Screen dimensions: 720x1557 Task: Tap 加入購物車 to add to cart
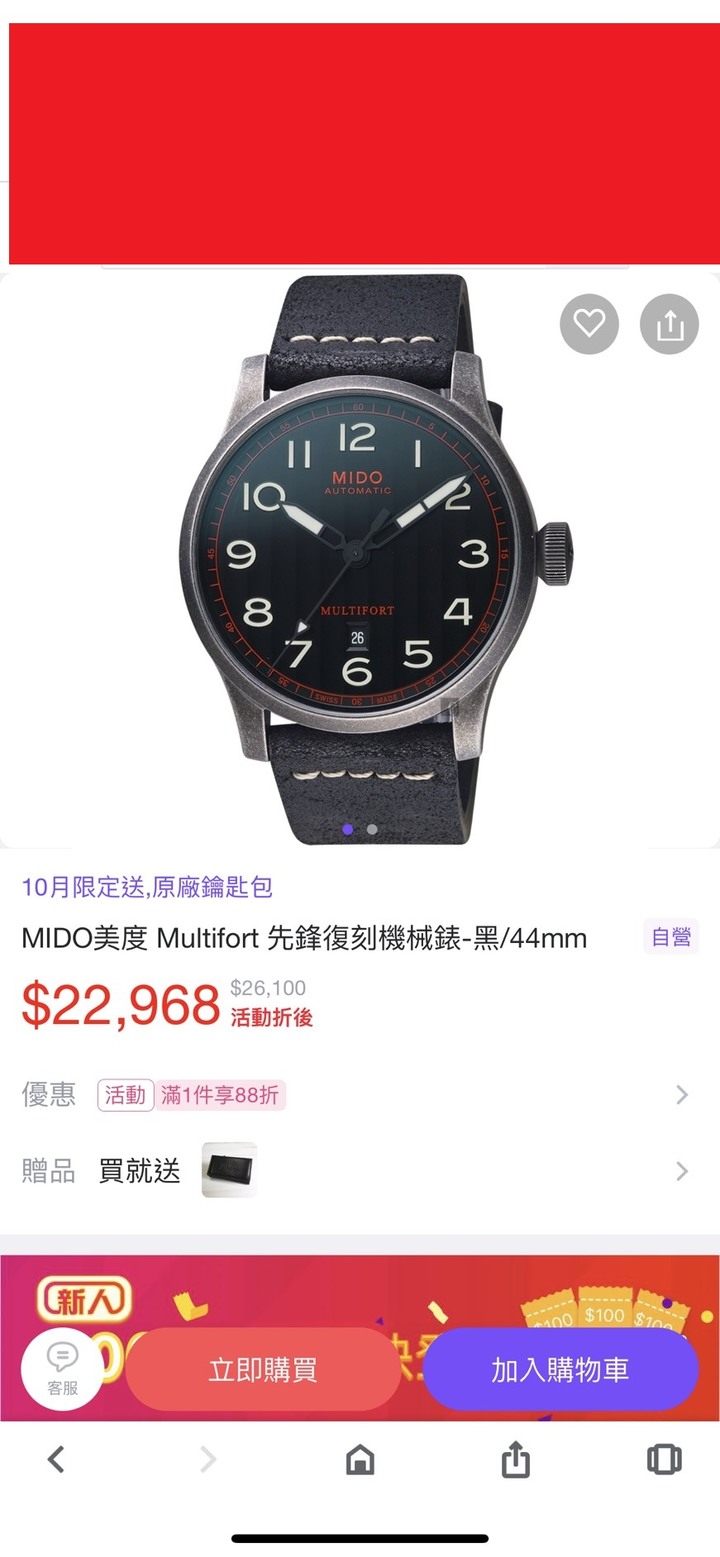tap(560, 1369)
